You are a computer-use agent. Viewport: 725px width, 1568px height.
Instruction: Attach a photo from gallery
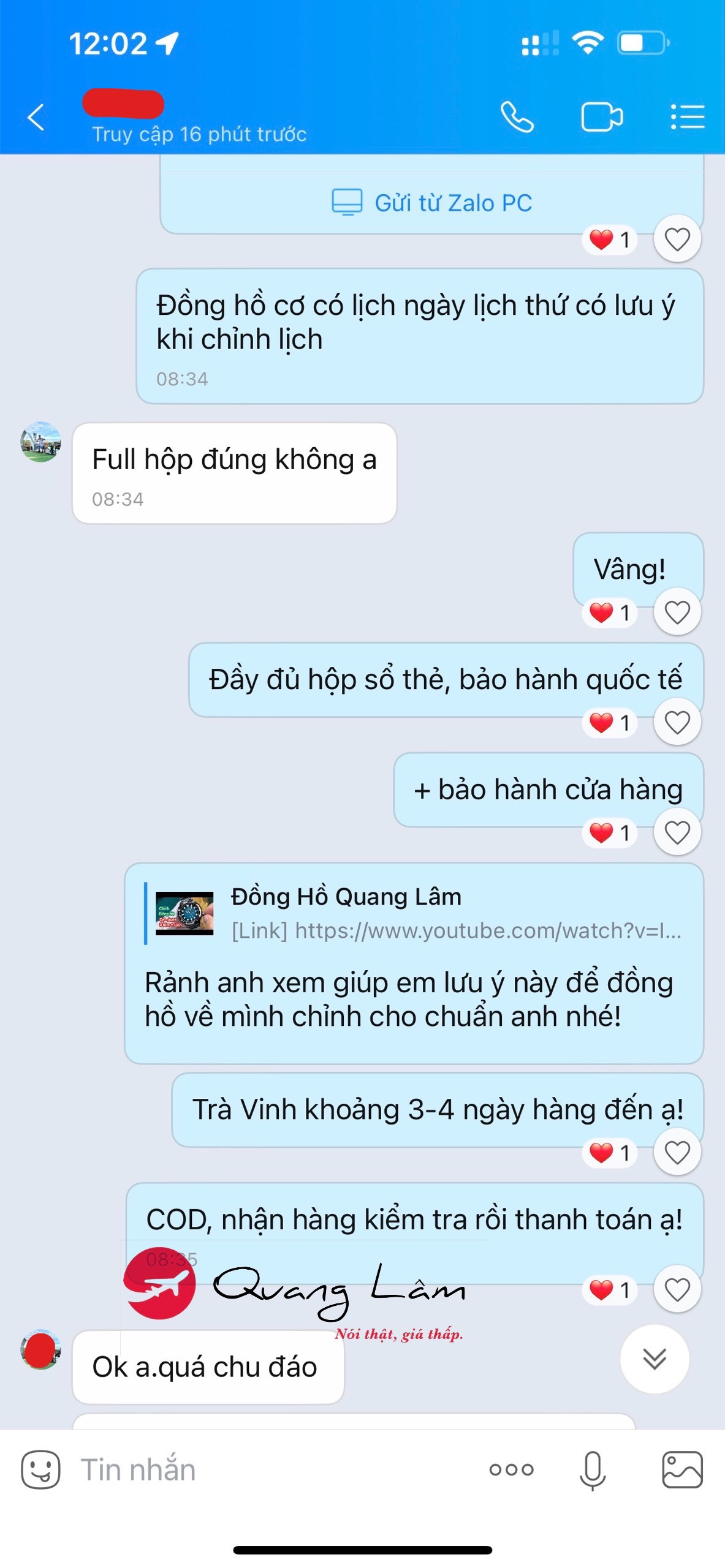pyautogui.click(x=682, y=1469)
